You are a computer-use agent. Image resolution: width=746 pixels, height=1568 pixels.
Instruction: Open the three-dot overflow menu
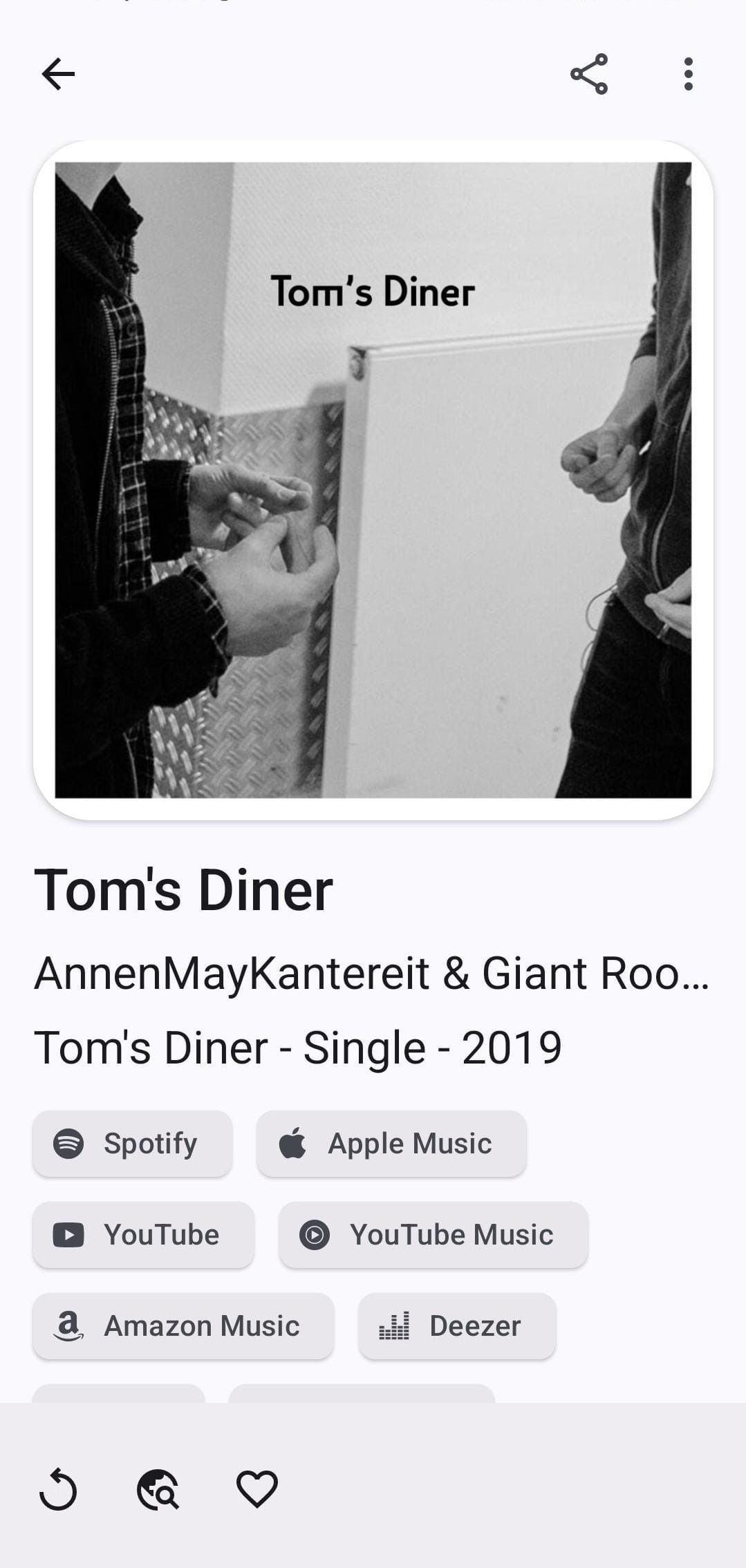coord(687,74)
